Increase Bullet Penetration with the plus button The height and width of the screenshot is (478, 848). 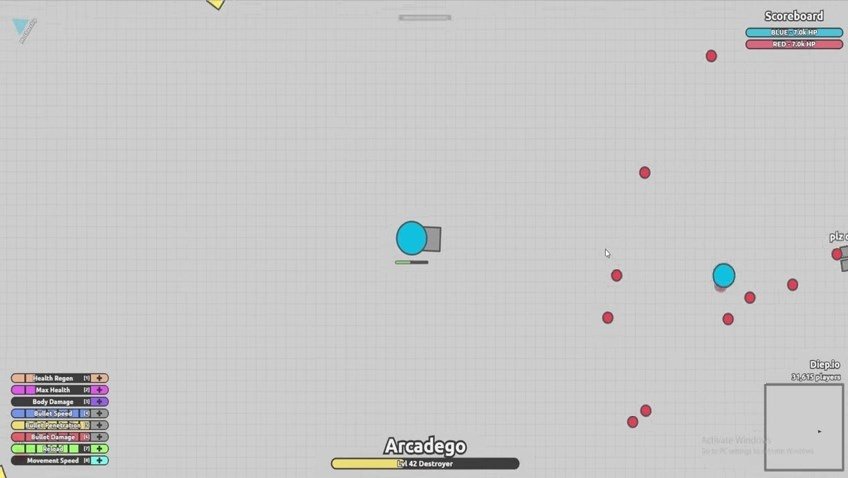point(101,425)
